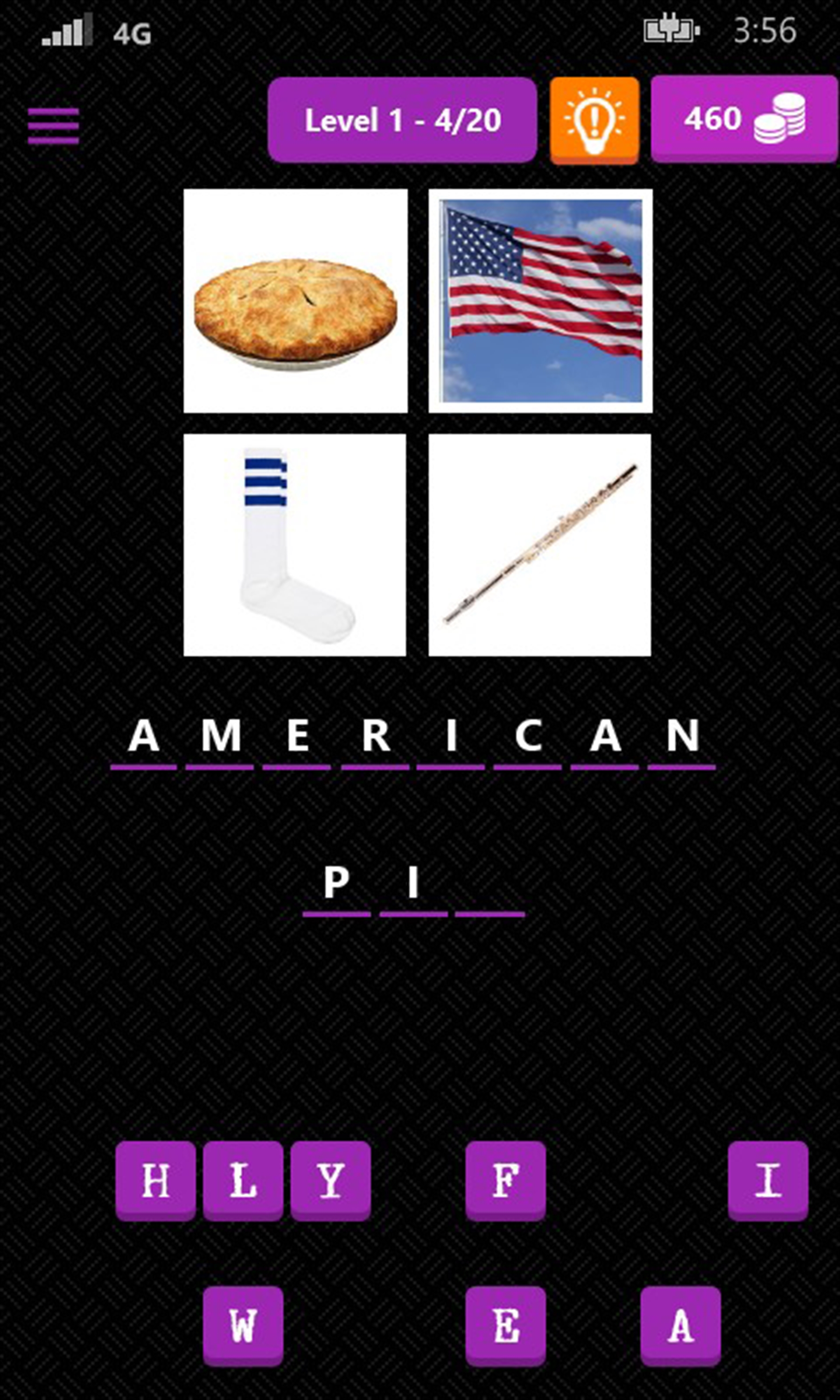Enlarge the striped sock picture
840x1400 pixels.
pyautogui.click(x=295, y=545)
